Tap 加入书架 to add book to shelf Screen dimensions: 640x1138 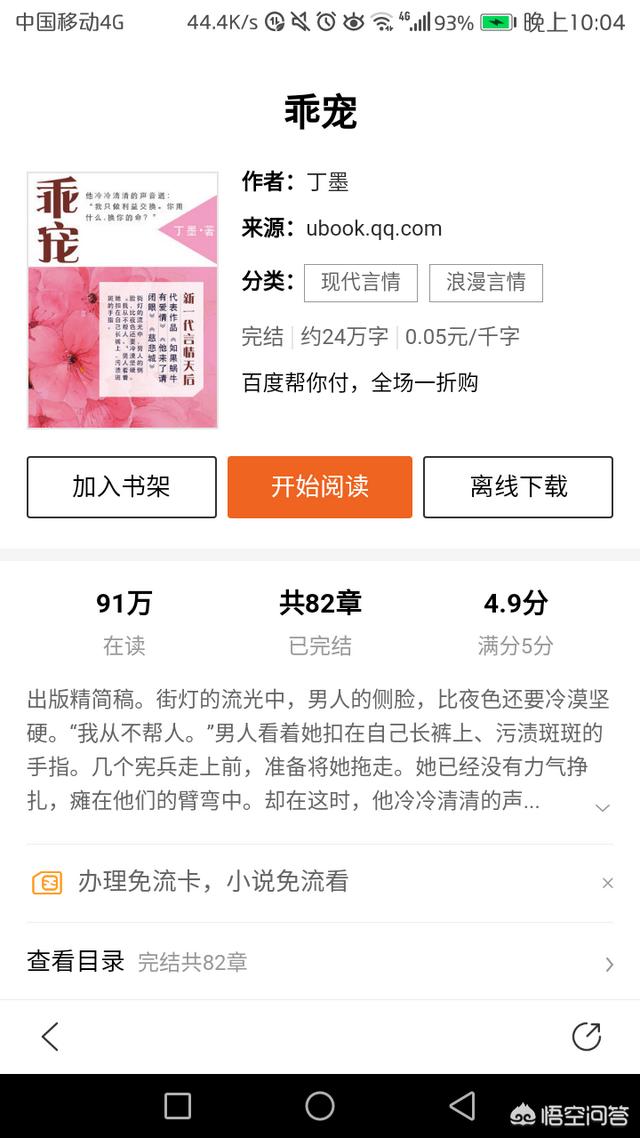(122, 487)
